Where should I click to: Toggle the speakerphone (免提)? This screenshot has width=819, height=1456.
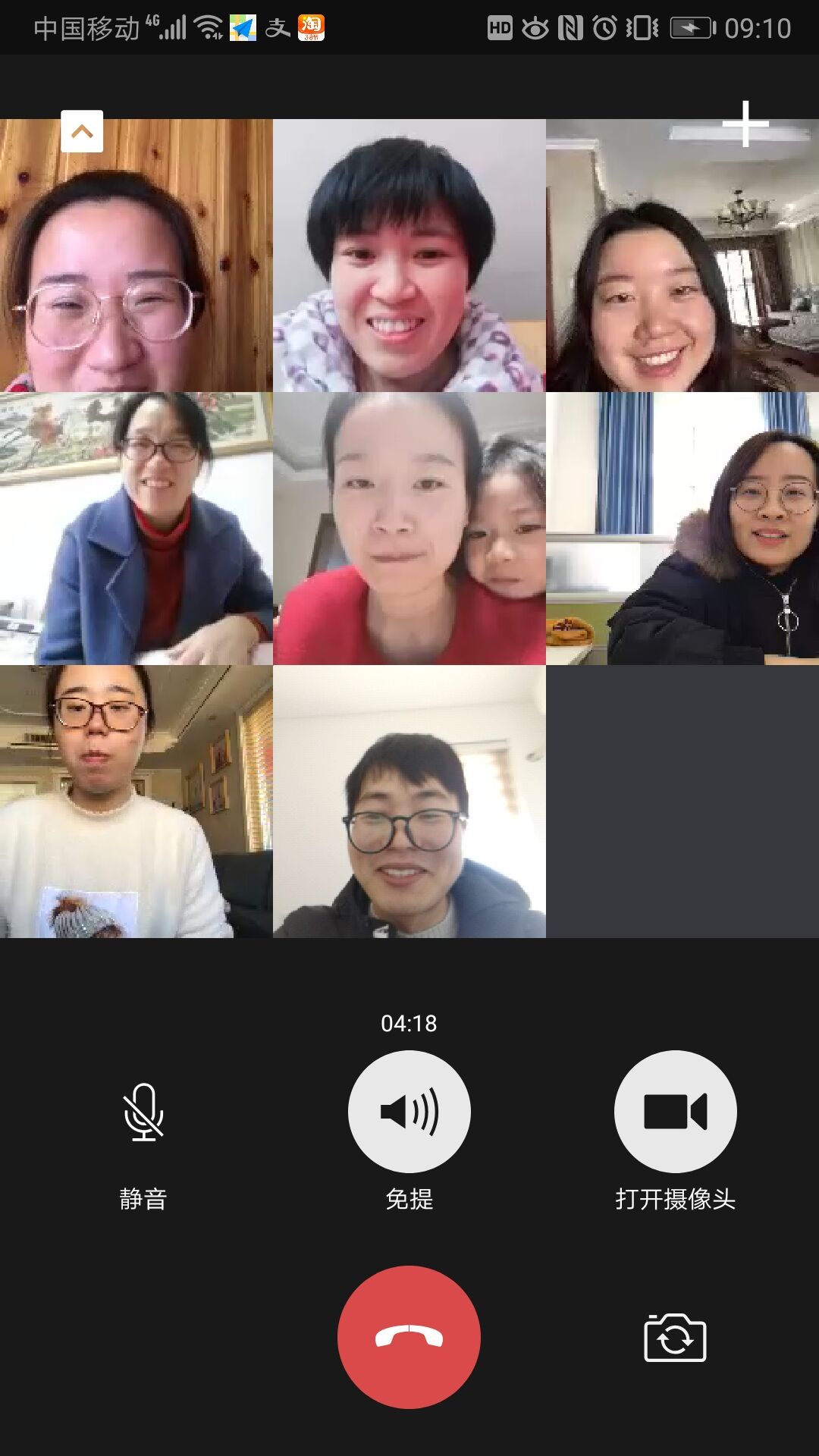click(x=409, y=1112)
